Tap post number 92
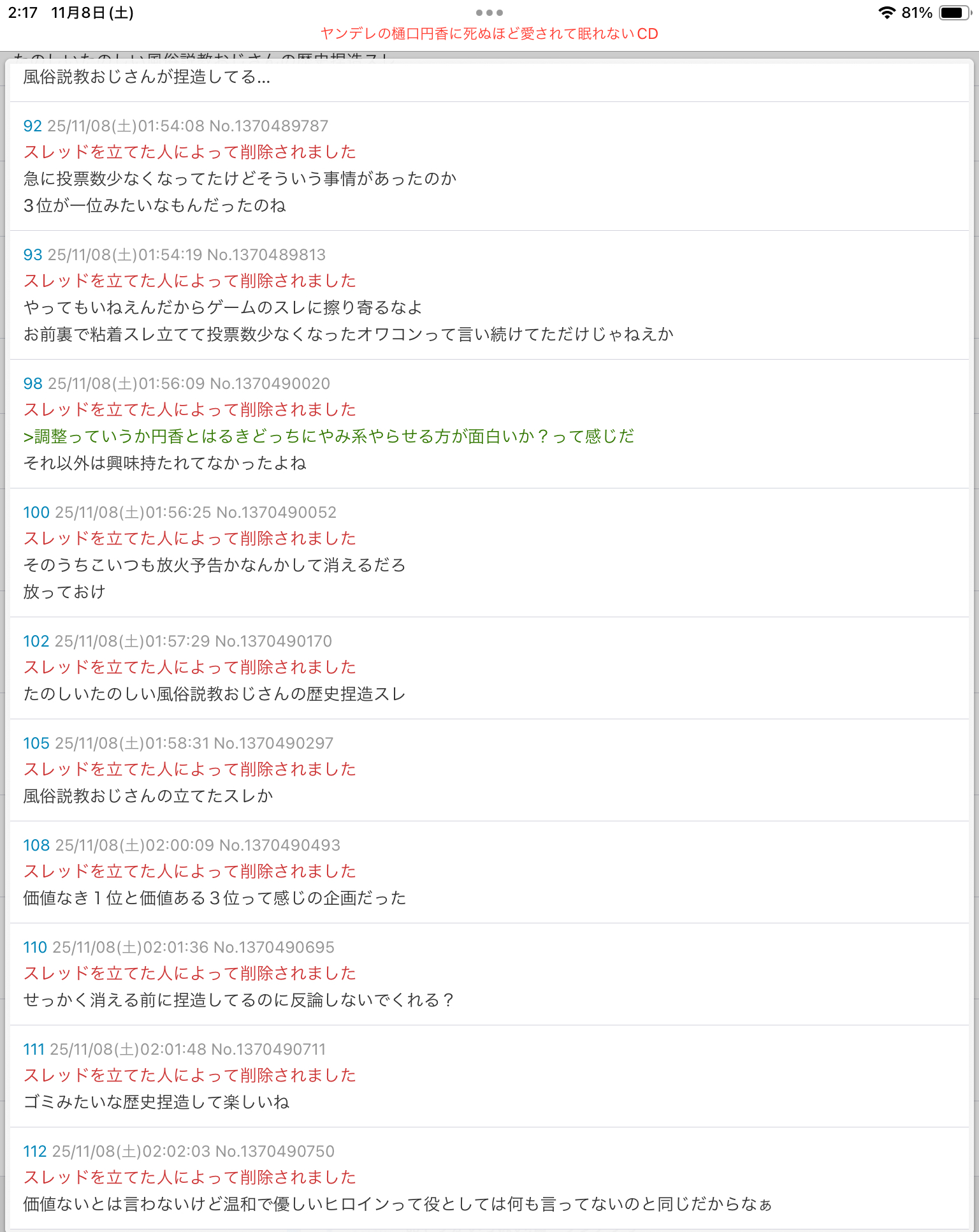 (33, 126)
